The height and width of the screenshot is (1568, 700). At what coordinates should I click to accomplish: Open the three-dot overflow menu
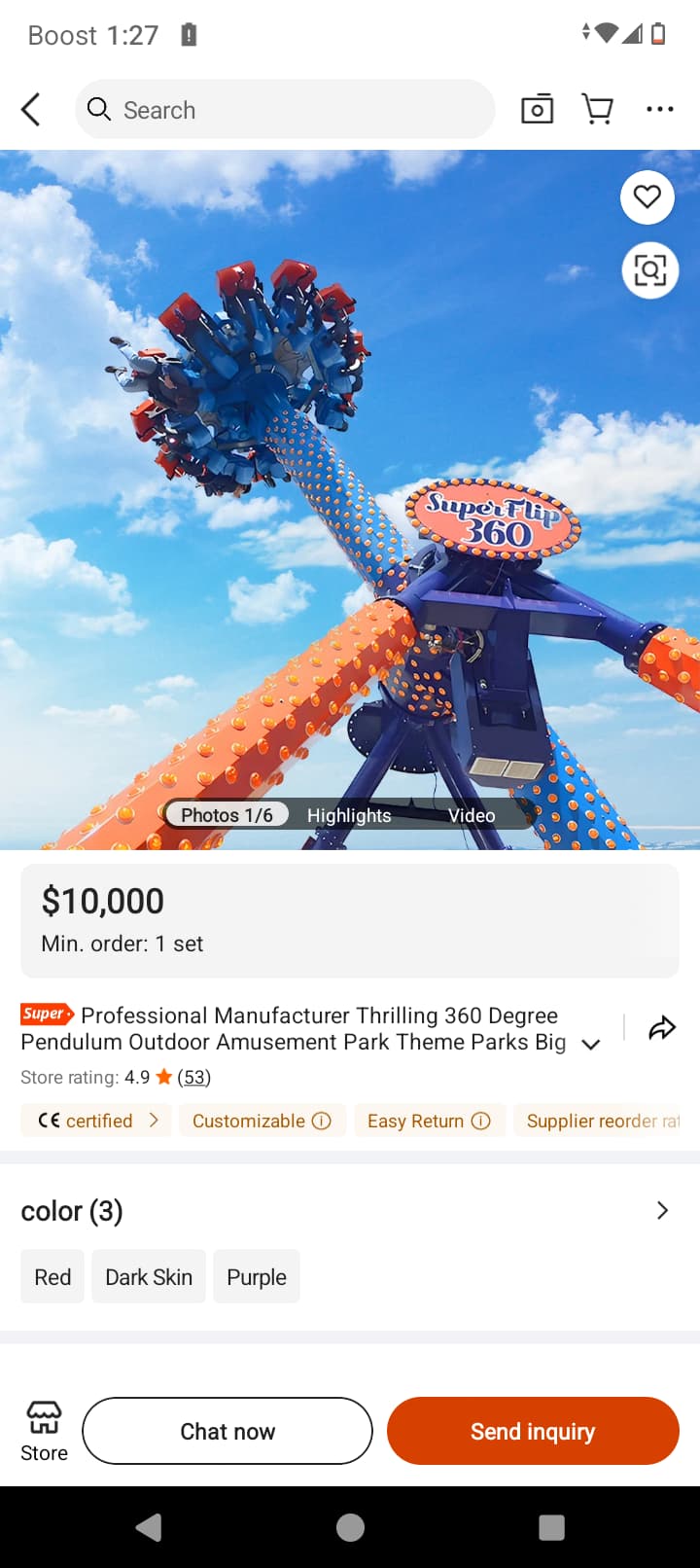click(659, 110)
